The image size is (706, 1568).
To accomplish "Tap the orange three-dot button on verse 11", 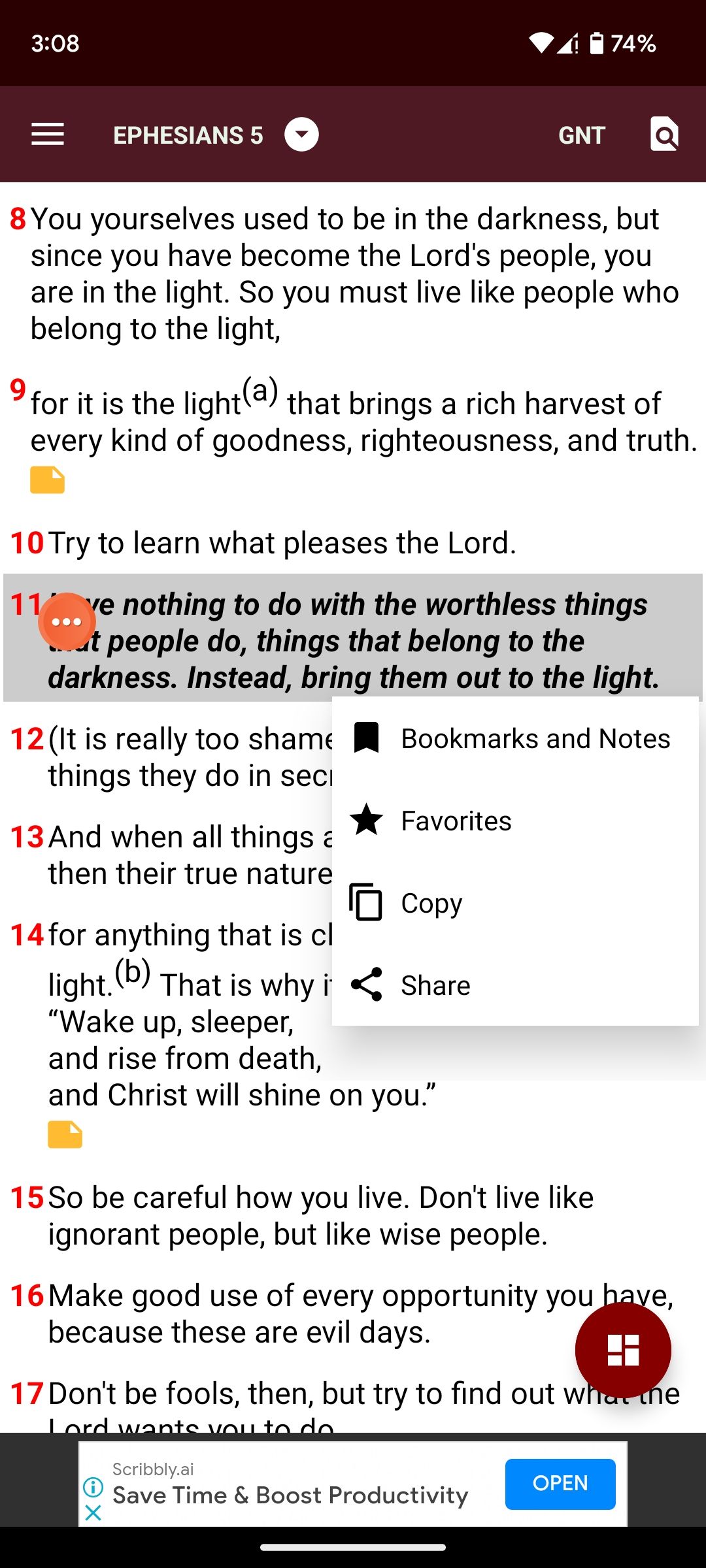I will point(67,621).
